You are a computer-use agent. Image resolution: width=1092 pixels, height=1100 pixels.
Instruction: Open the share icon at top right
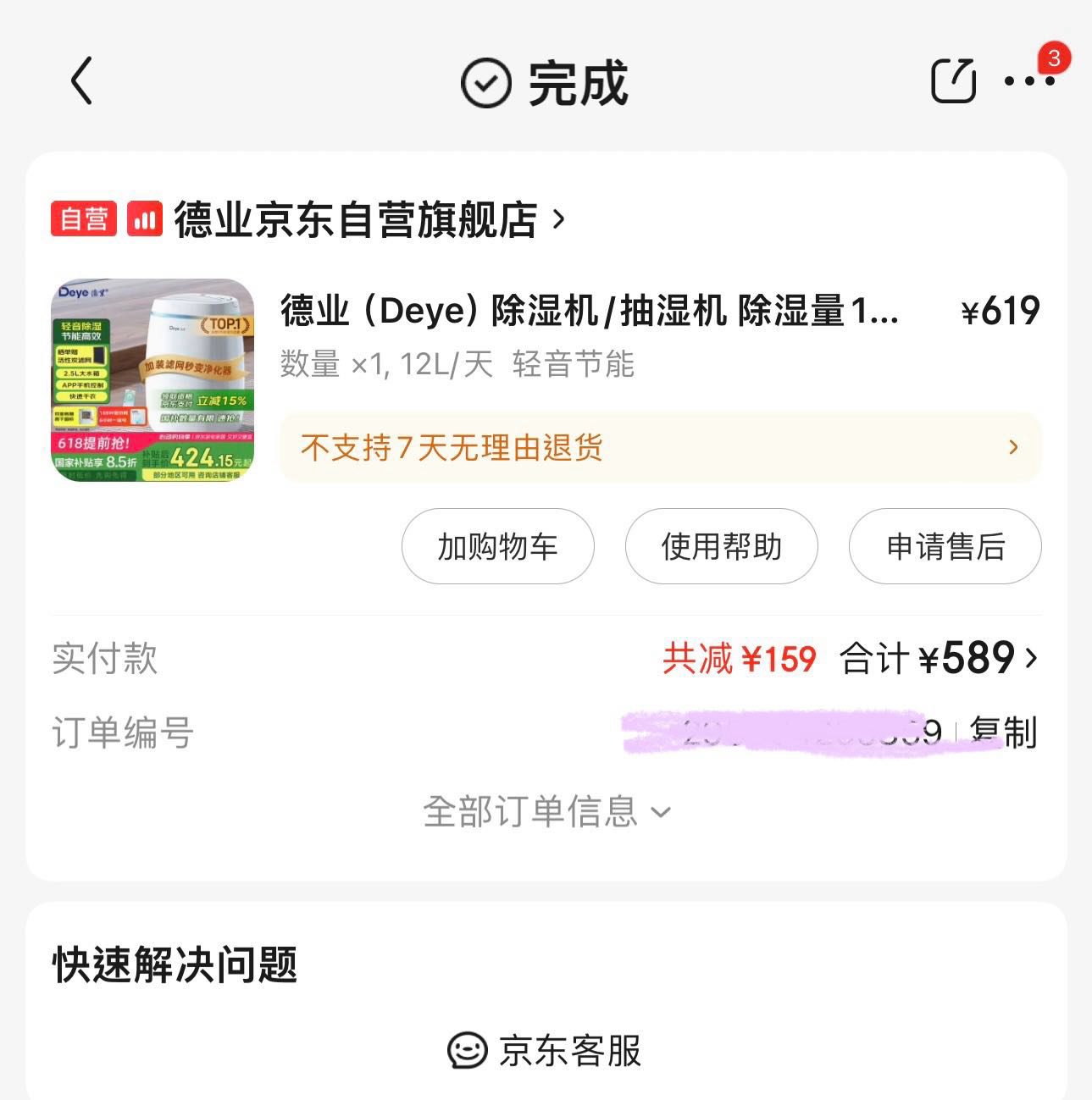(952, 80)
